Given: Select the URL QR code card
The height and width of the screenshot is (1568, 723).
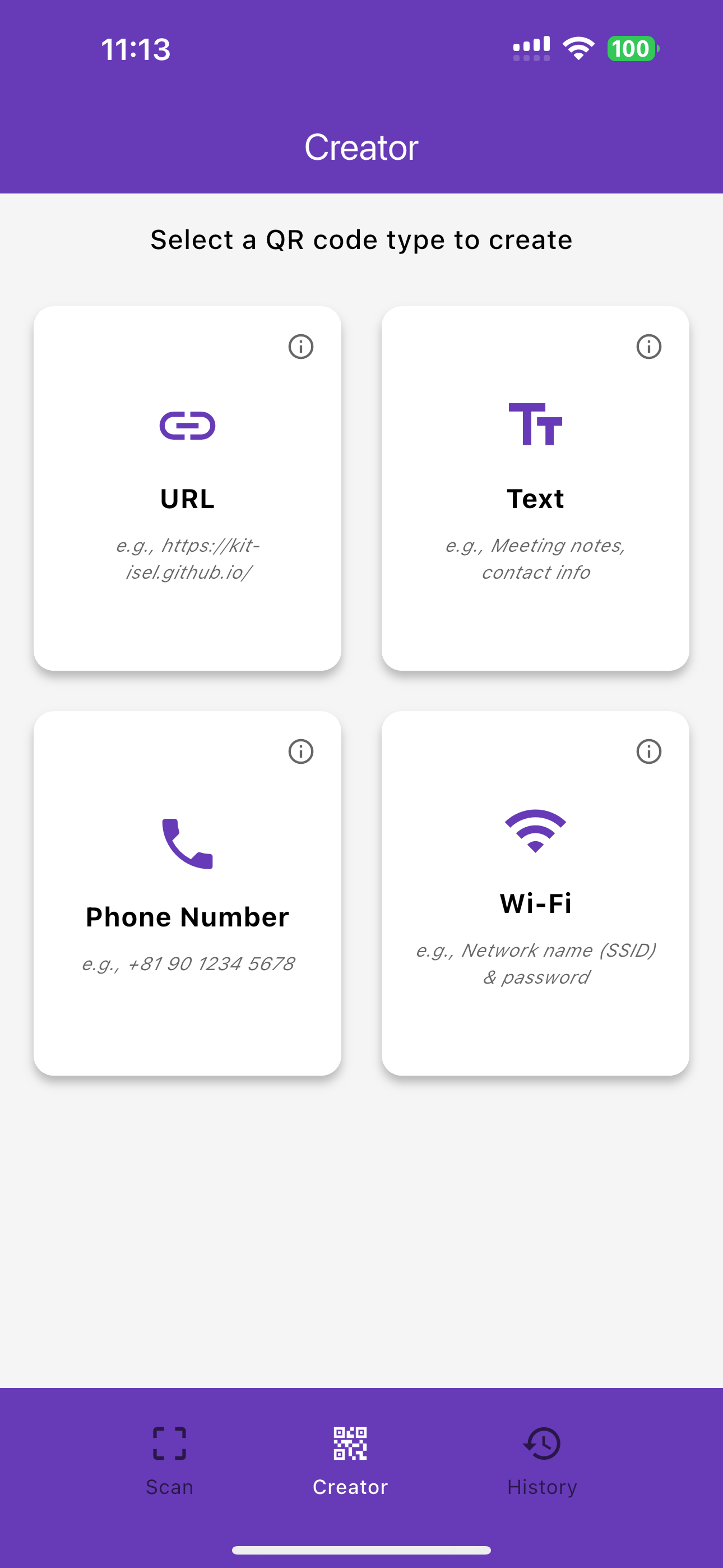Looking at the screenshot, I should pos(187,488).
